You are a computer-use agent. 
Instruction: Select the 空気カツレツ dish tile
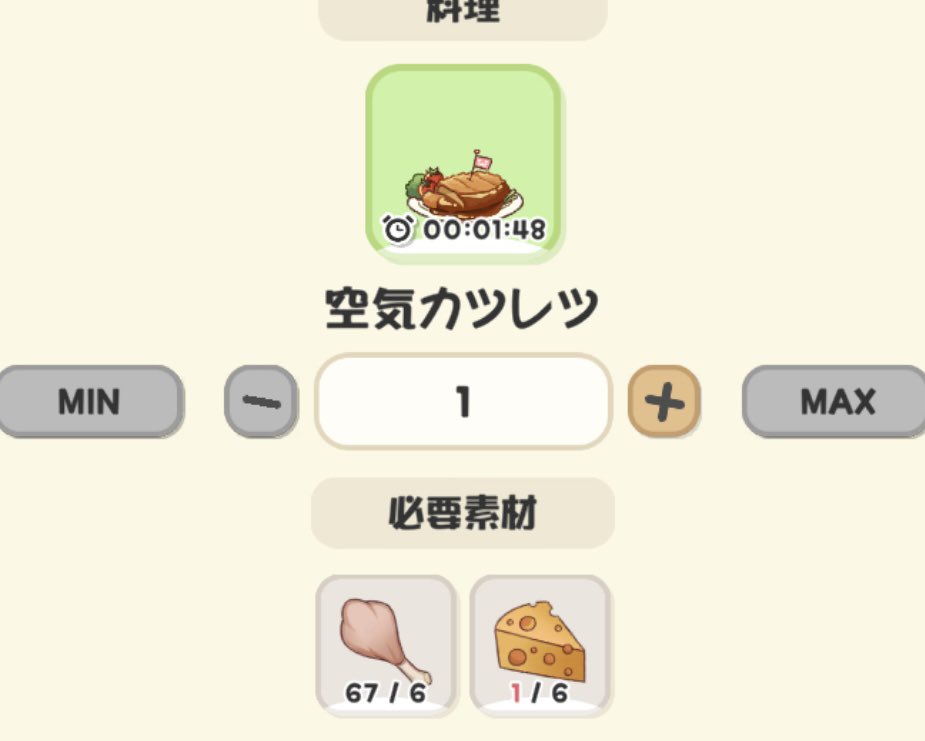point(463,163)
